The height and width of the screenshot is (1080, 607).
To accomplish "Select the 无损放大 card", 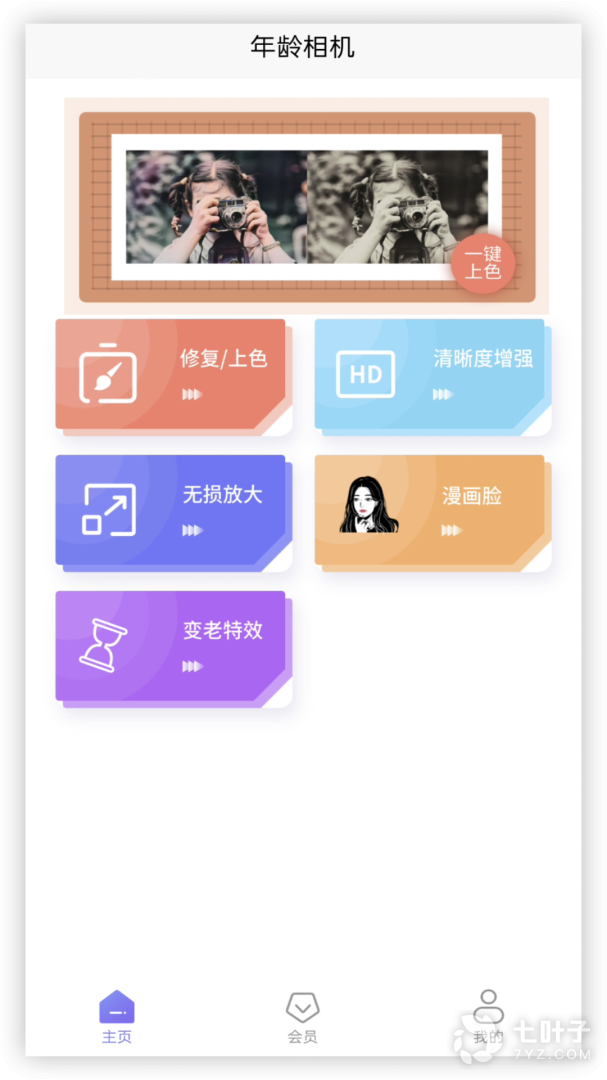I will (x=171, y=510).
